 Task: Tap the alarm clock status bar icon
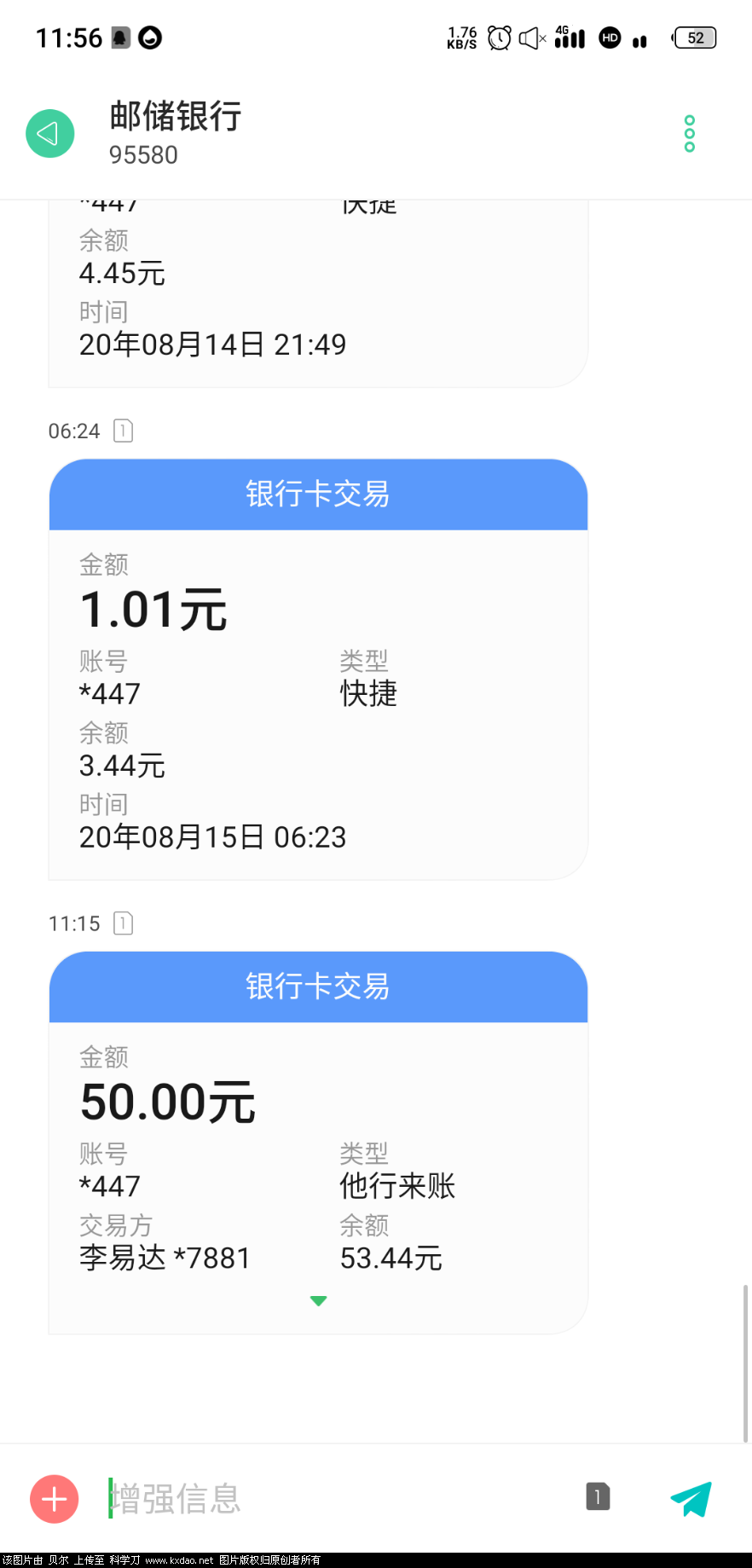pos(498,38)
